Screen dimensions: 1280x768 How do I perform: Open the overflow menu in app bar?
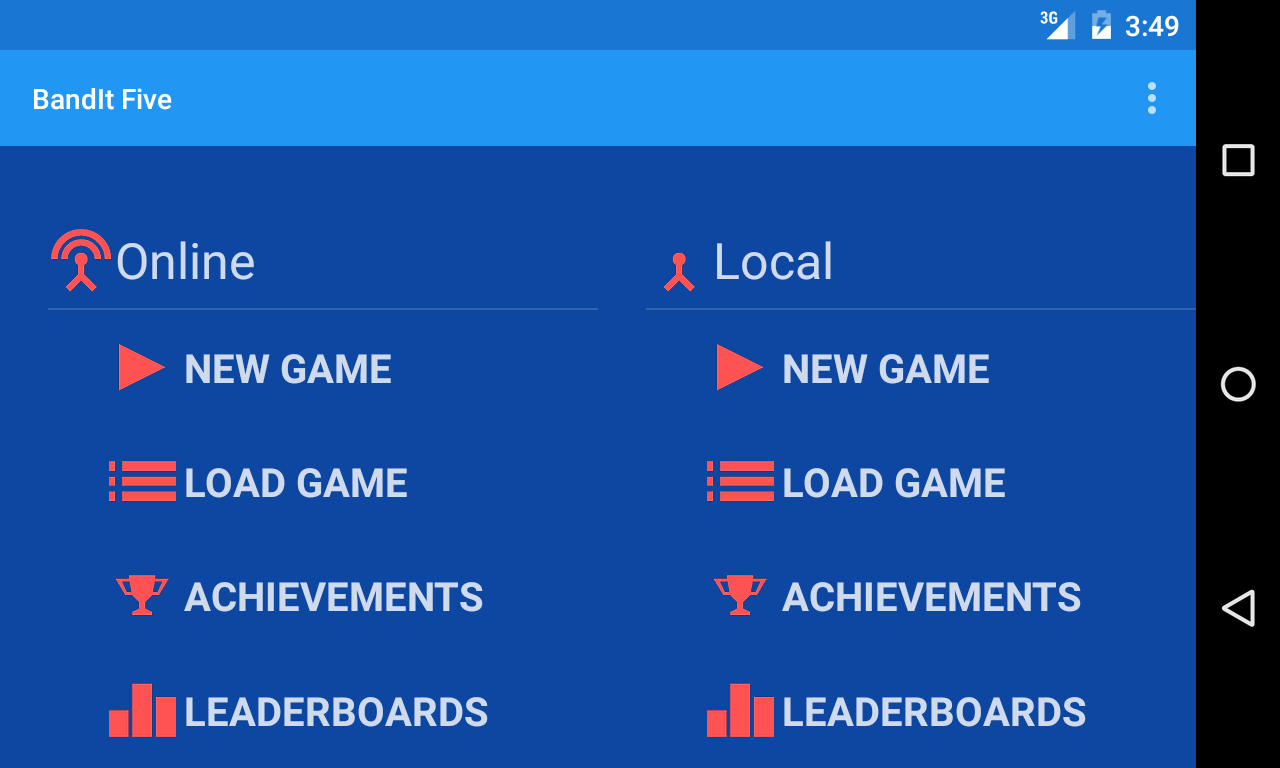point(1151,98)
